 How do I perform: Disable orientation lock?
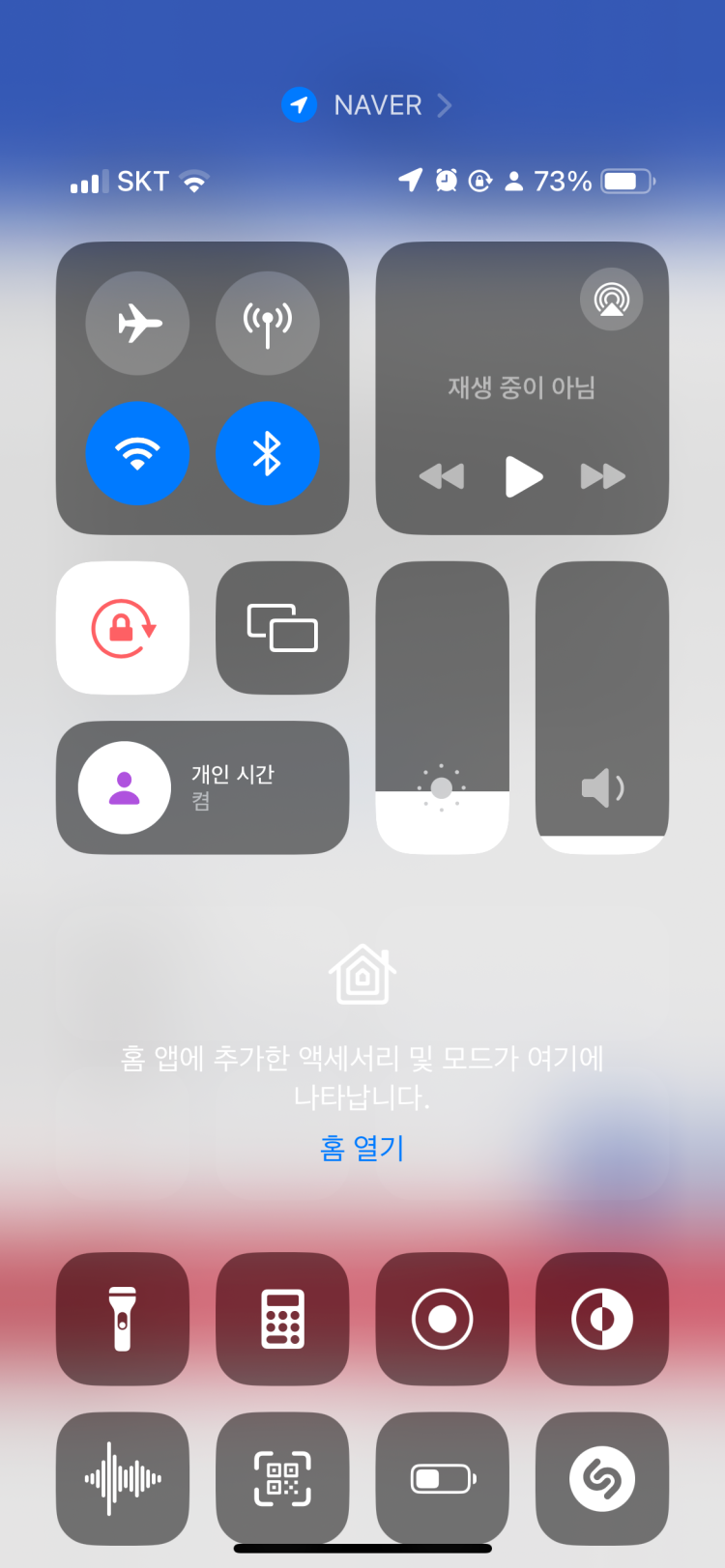tap(122, 627)
